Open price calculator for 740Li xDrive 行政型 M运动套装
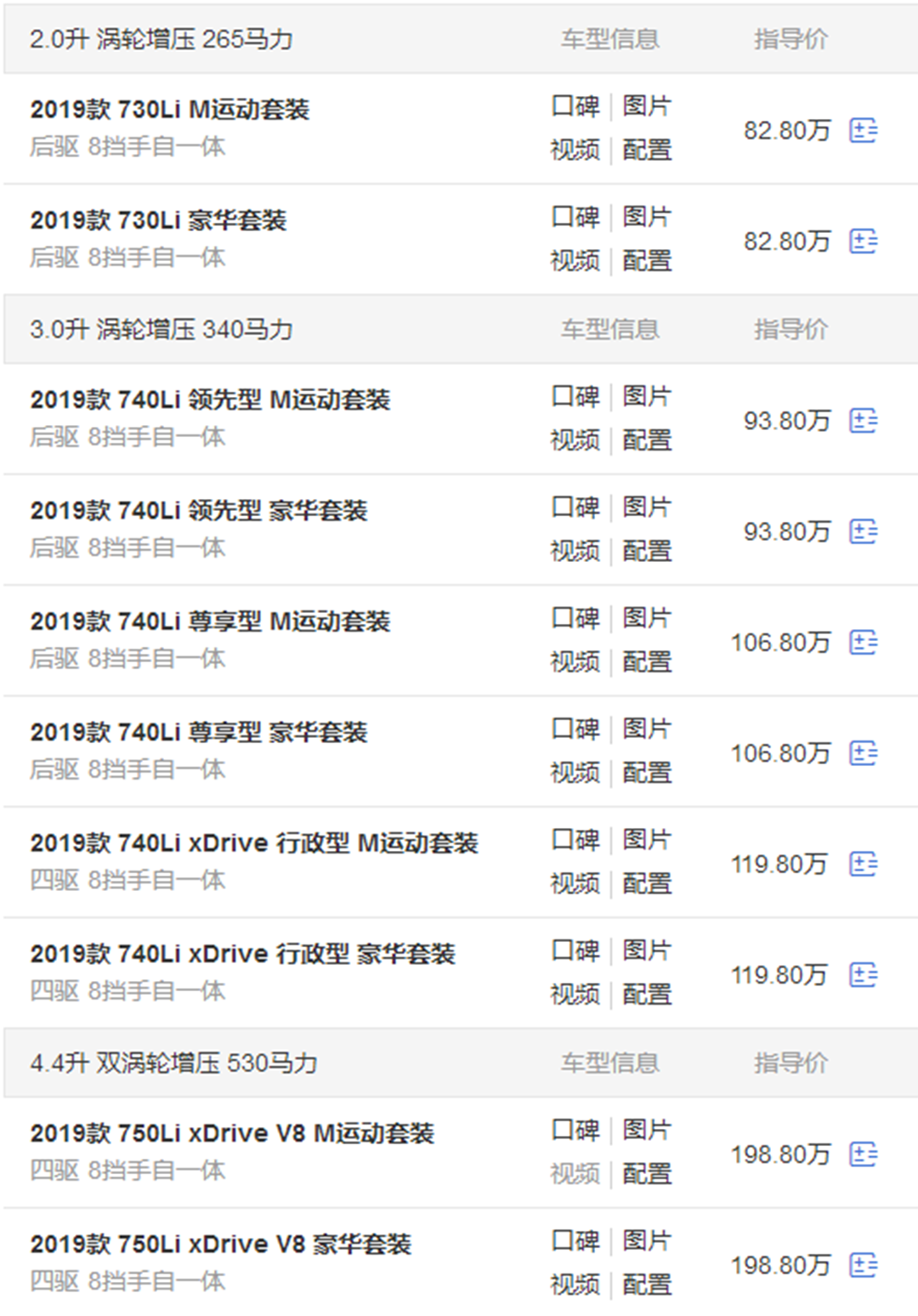 (x=863, y=865)
